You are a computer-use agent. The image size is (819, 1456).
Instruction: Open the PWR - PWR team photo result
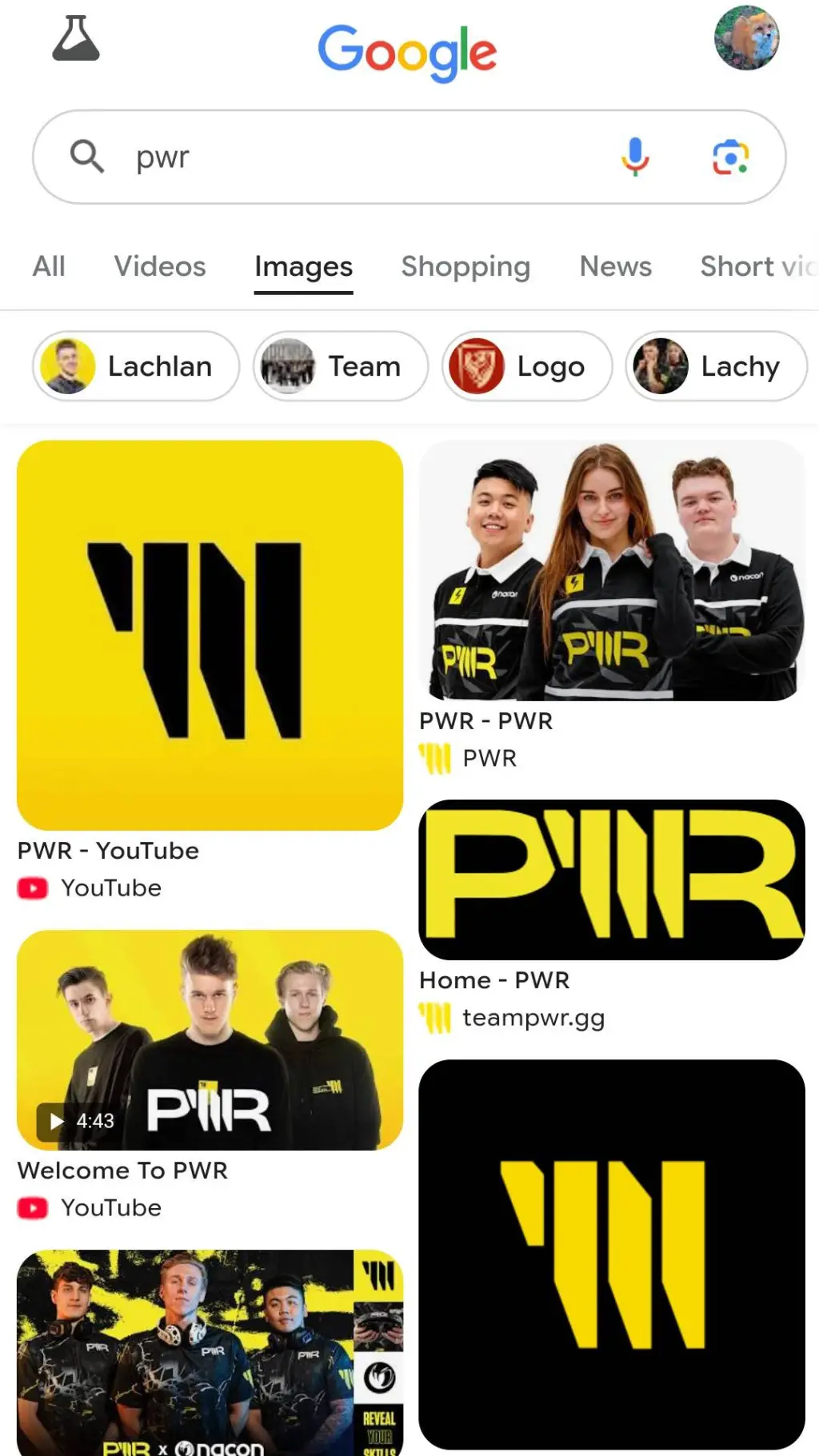(611, 571)
